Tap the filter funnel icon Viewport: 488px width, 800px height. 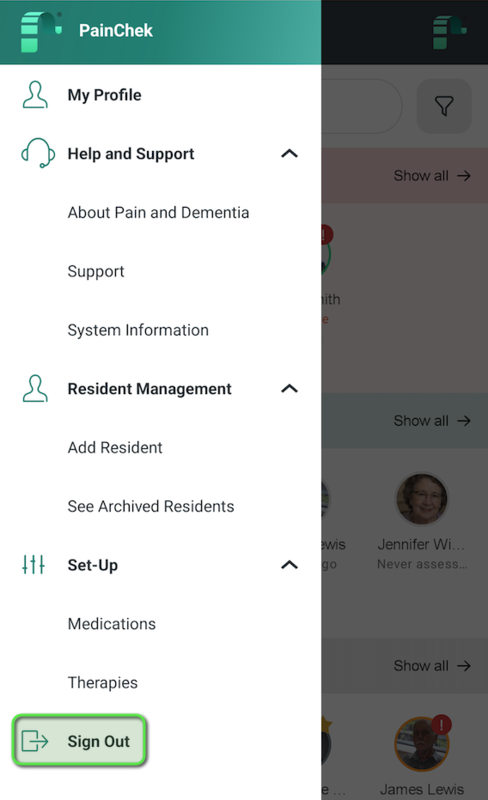(444, 106)
